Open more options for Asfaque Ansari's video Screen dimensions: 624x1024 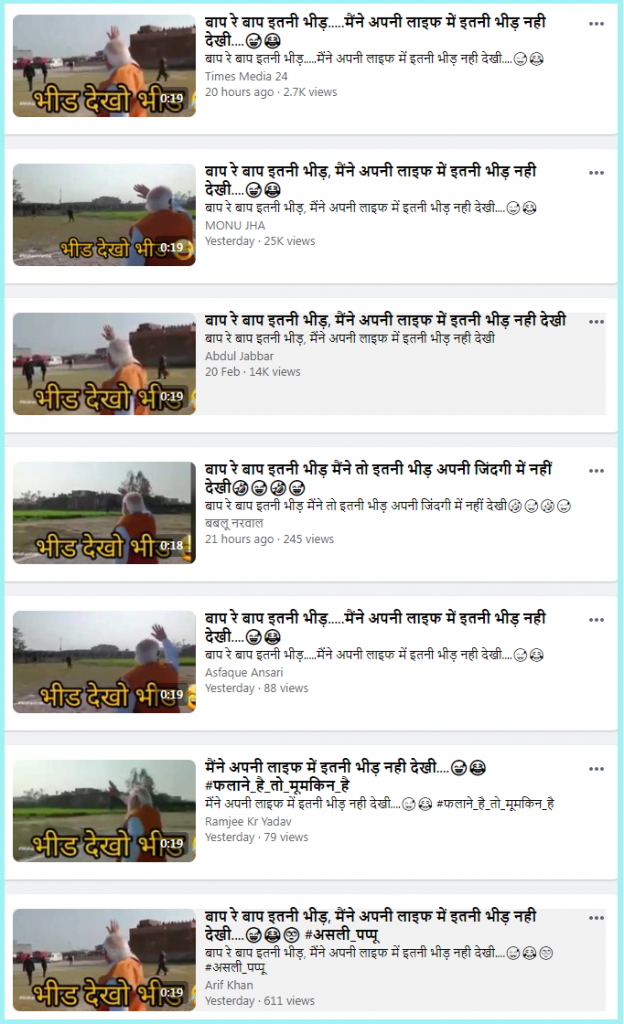click(x=596, y=620)
